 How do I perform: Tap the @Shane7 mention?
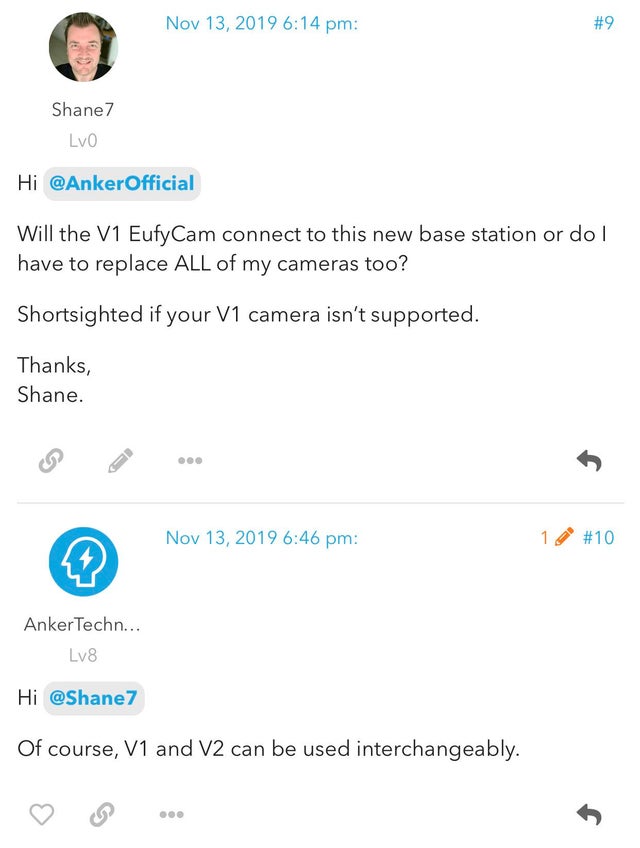tap(93, 698)
